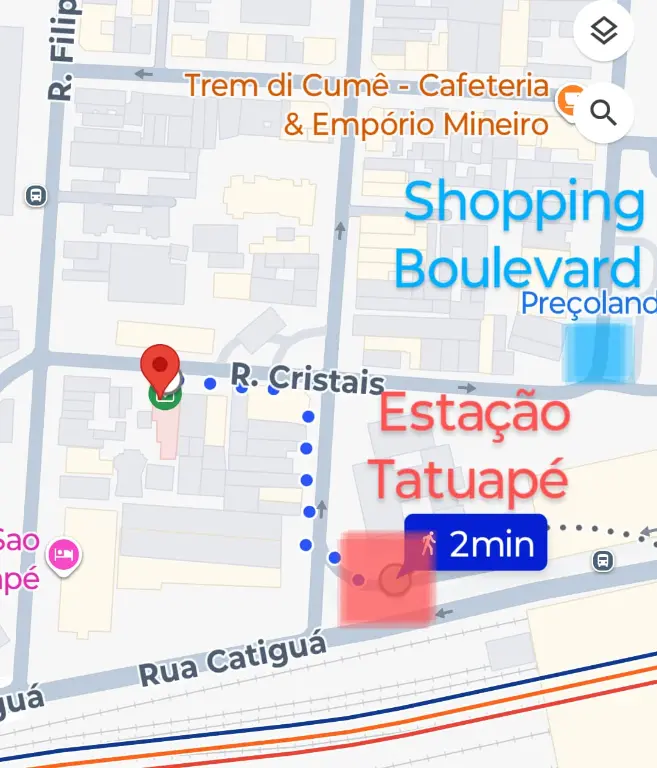Open the bus stop near Rua Catiguá
The image size is (657, 768).
point(603,561)
